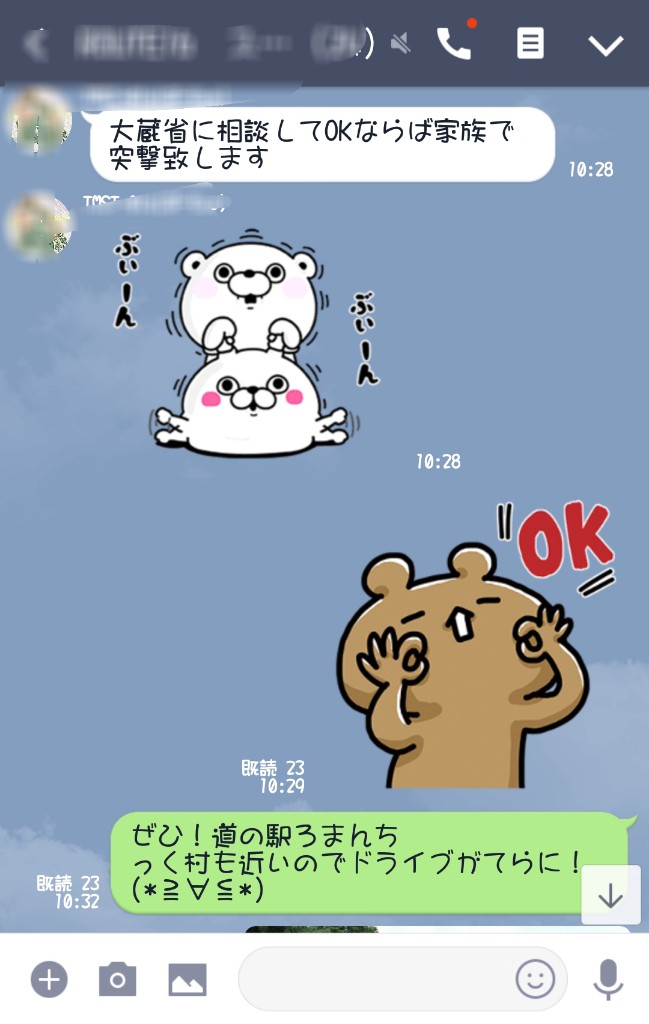The height and width of the screenshot is (1024, 649).
Task: Expand the chat options chevron
Action: pos(605,45)
